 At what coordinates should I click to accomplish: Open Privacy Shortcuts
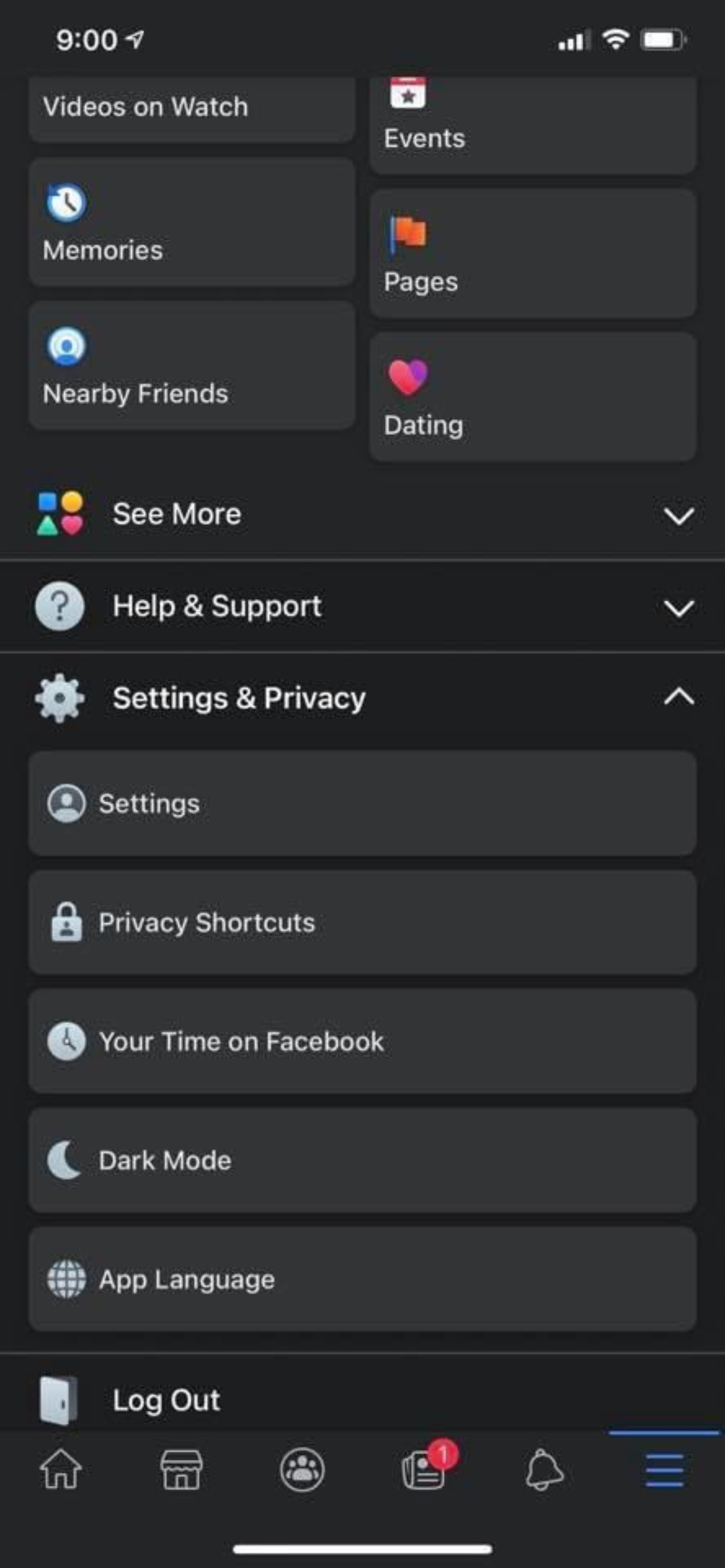(362, 922)
